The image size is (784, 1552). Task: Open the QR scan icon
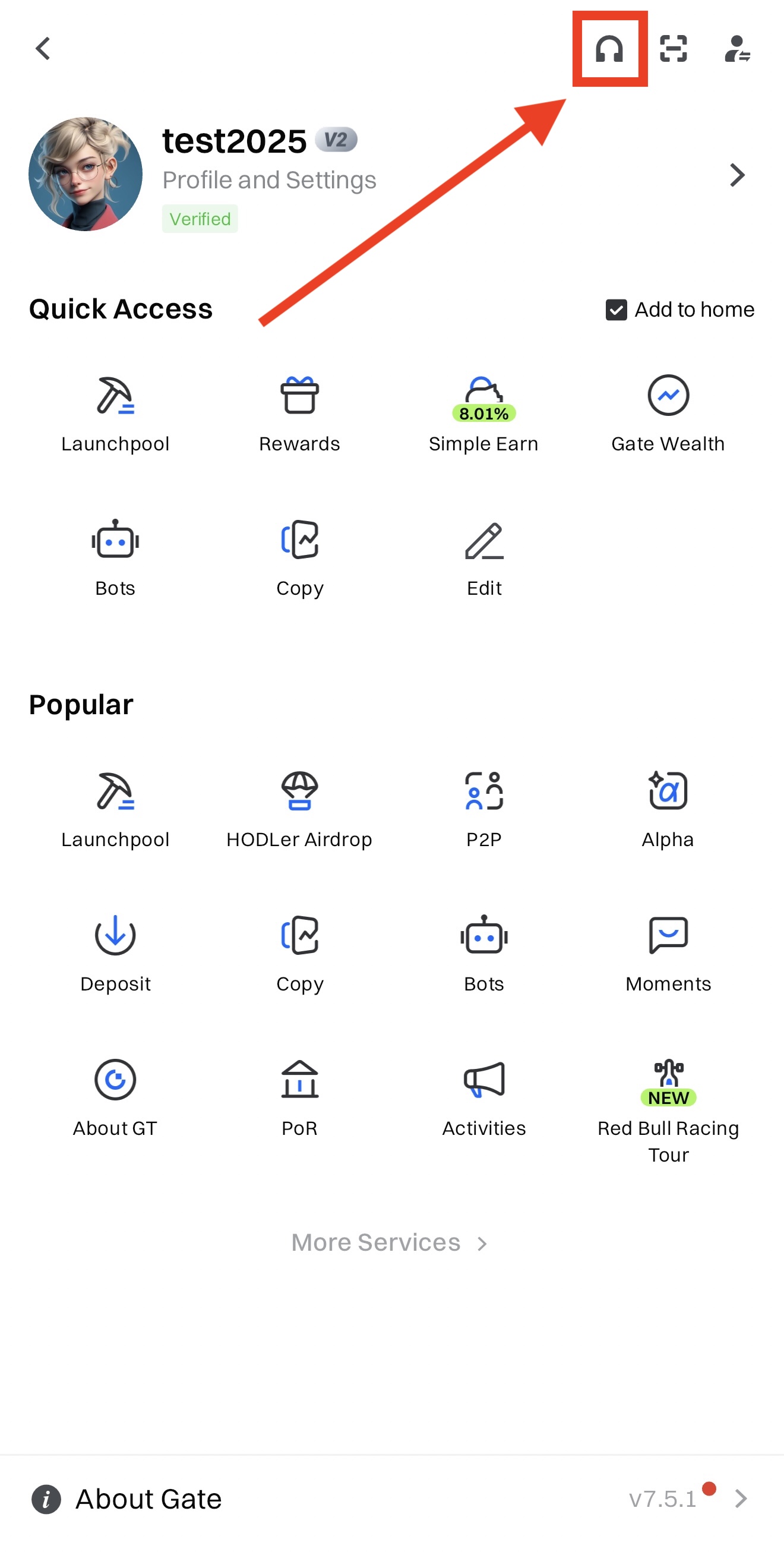(x=673, y=49)
